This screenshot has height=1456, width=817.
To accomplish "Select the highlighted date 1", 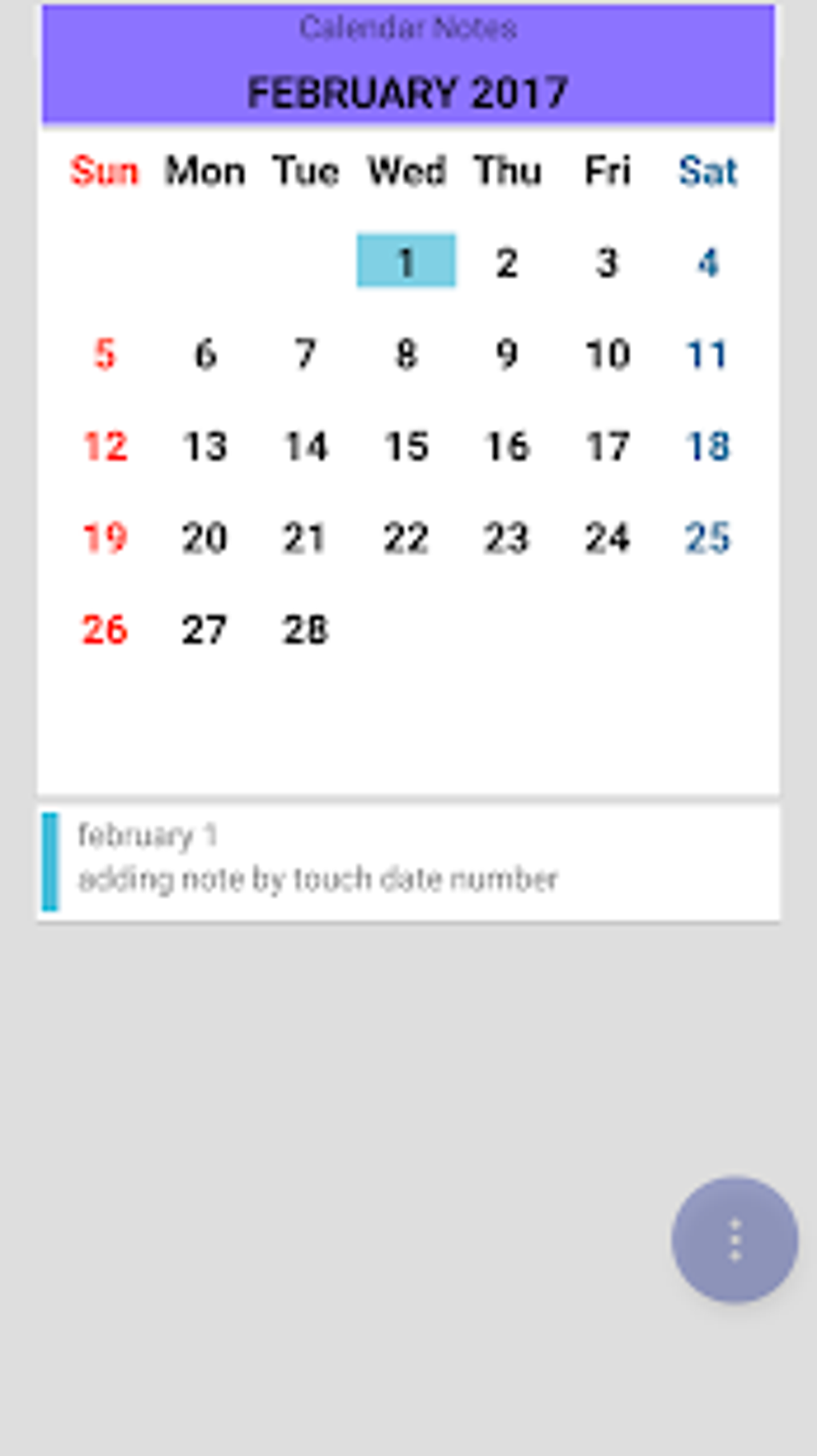I will coord(406,260).
